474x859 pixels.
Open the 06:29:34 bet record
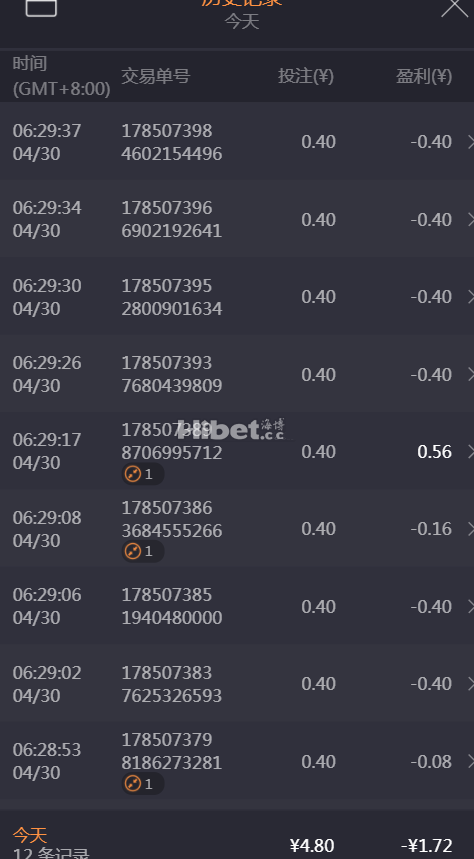[x=237, y=219]
